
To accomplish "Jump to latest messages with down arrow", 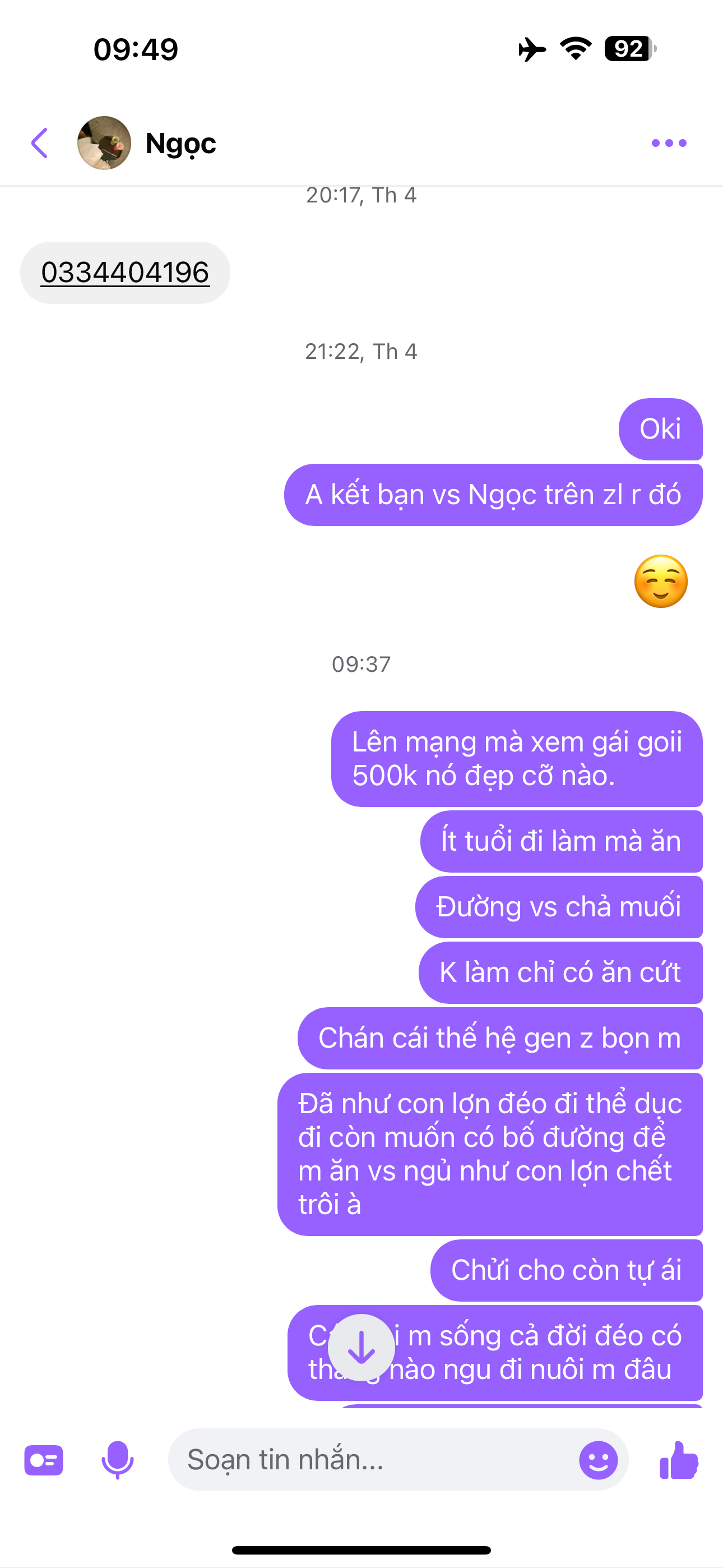I will (361, 1348).
